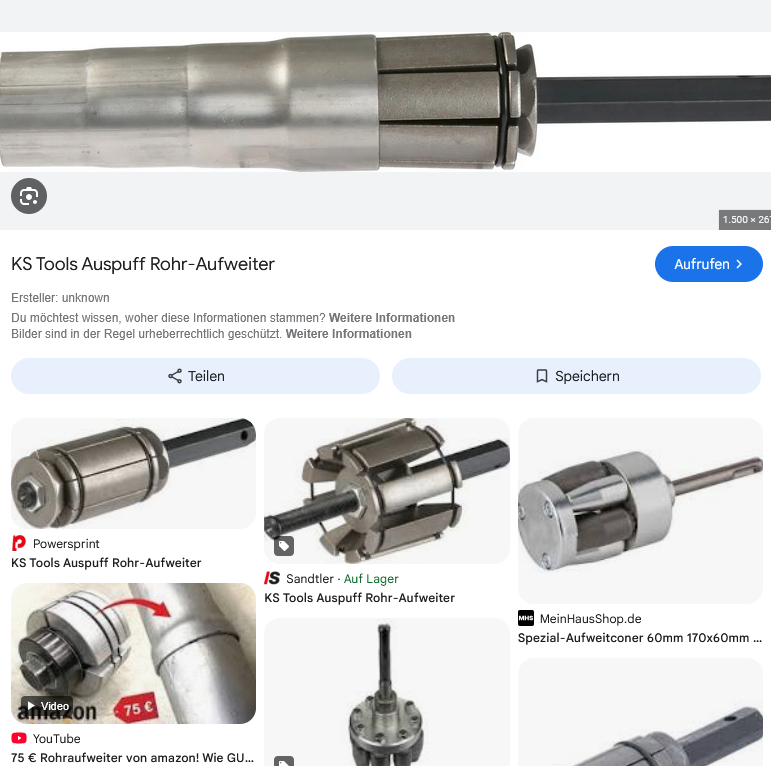Open the Powersprint KS Tools result
The image size is (771, 766).
click(133, 474)
